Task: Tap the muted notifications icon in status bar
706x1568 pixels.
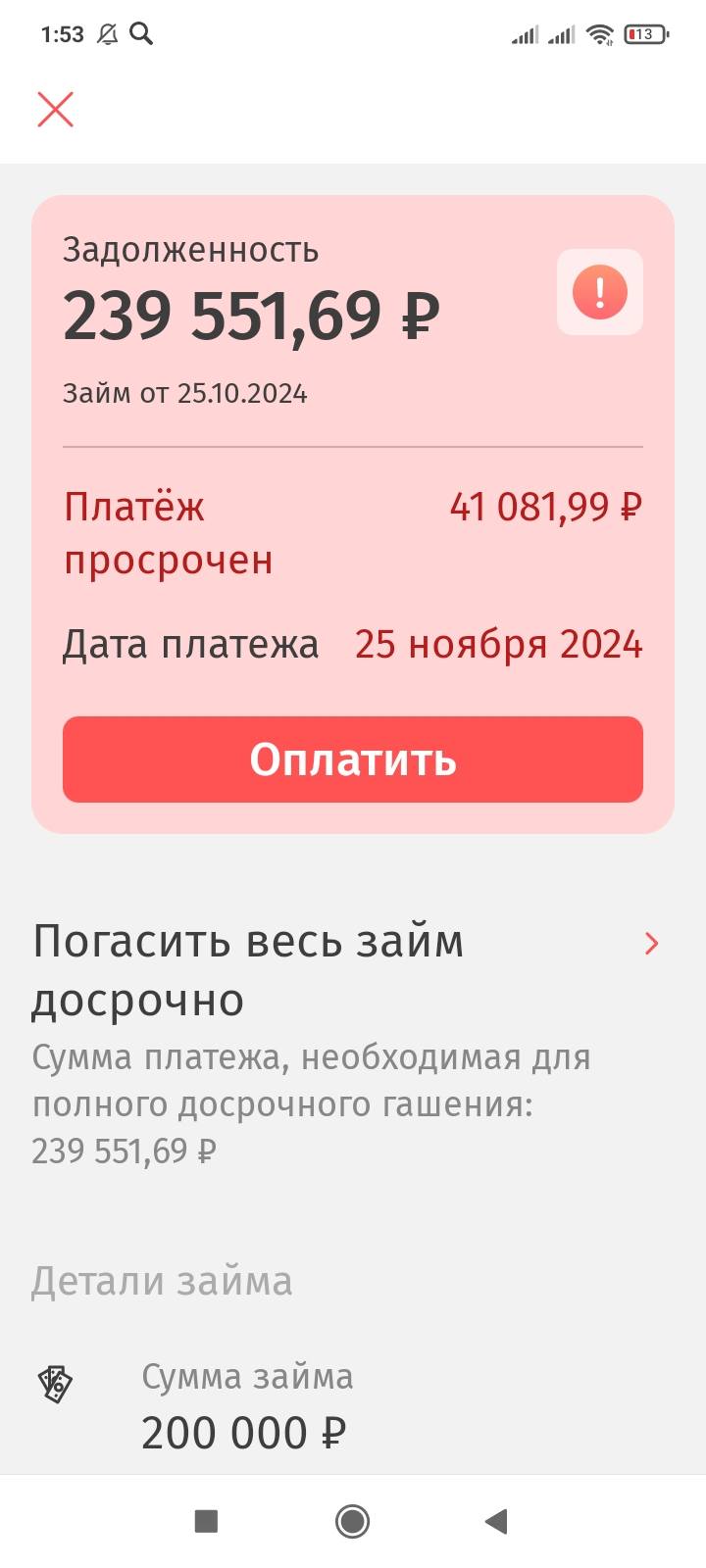Action: [x=108, y=32]
